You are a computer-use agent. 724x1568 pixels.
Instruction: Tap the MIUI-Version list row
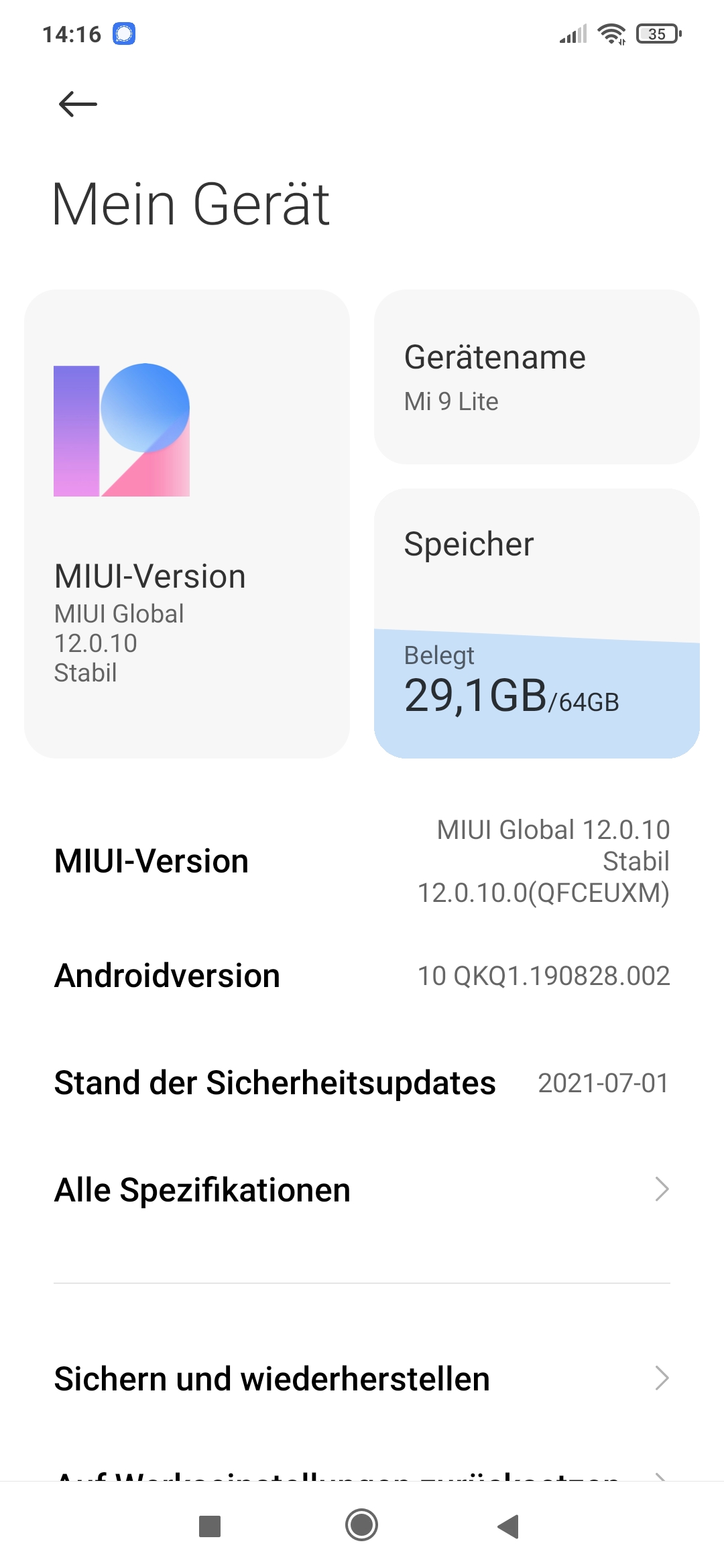(362, 861)
